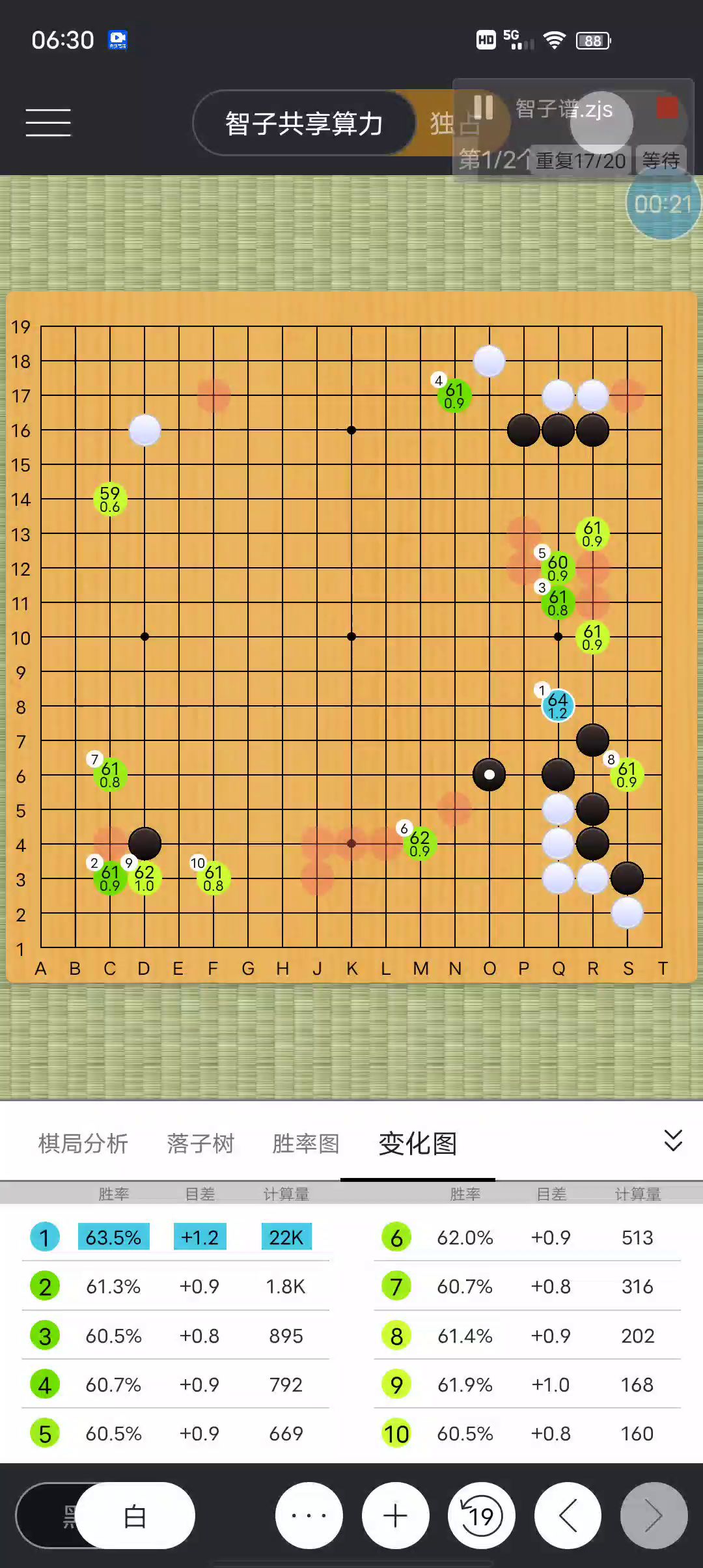Open variation 6 with 62.0% winrate

point(527,1237)
